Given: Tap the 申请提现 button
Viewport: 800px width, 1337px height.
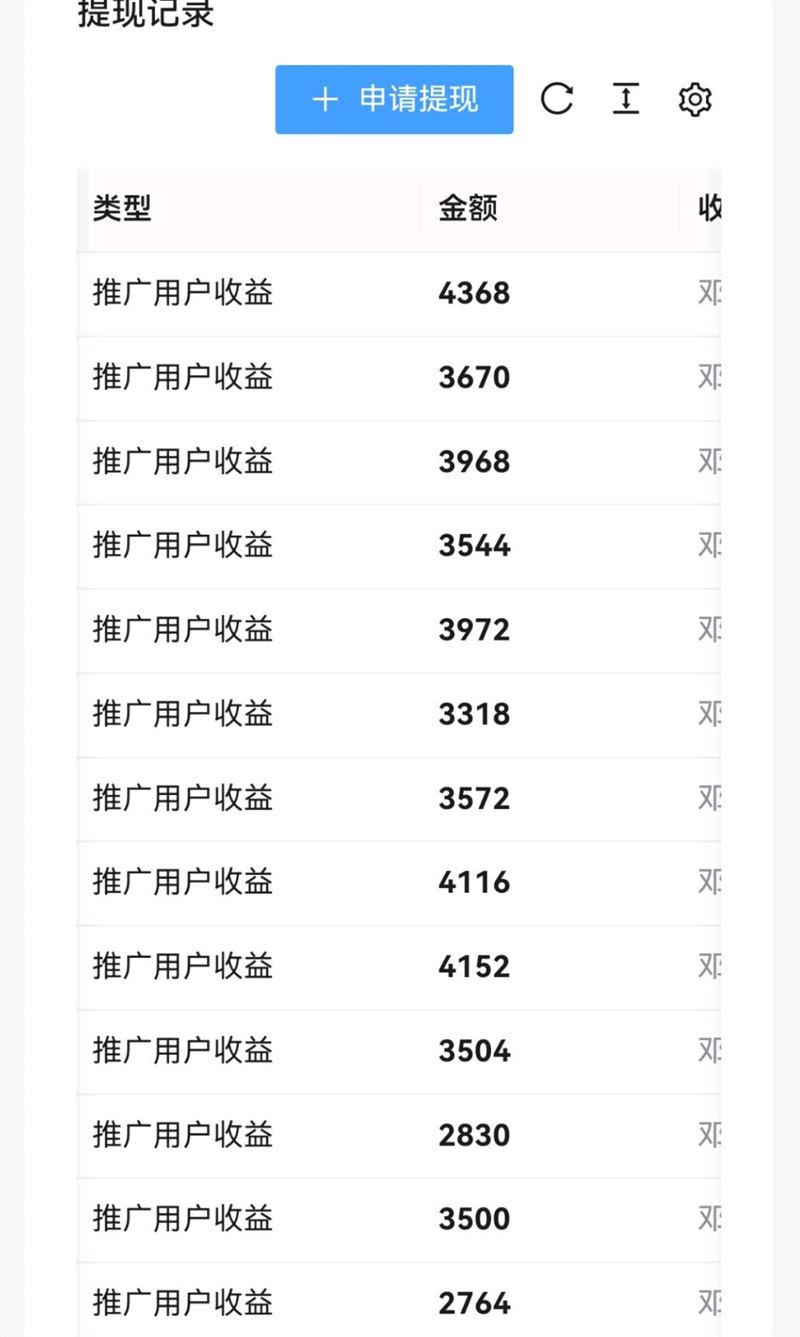Looking at the screenshot, I should 394,99.
